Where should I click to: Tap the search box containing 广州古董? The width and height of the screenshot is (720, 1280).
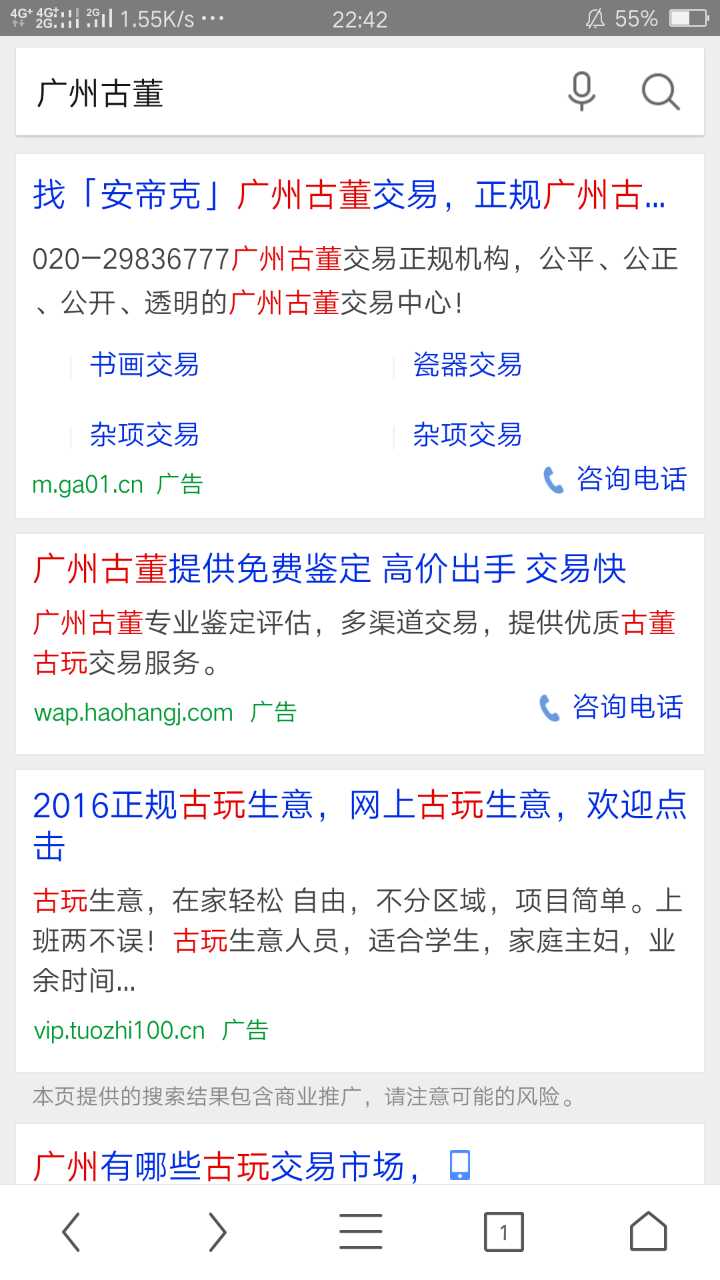pyautogui.click(x=290, y=93)
